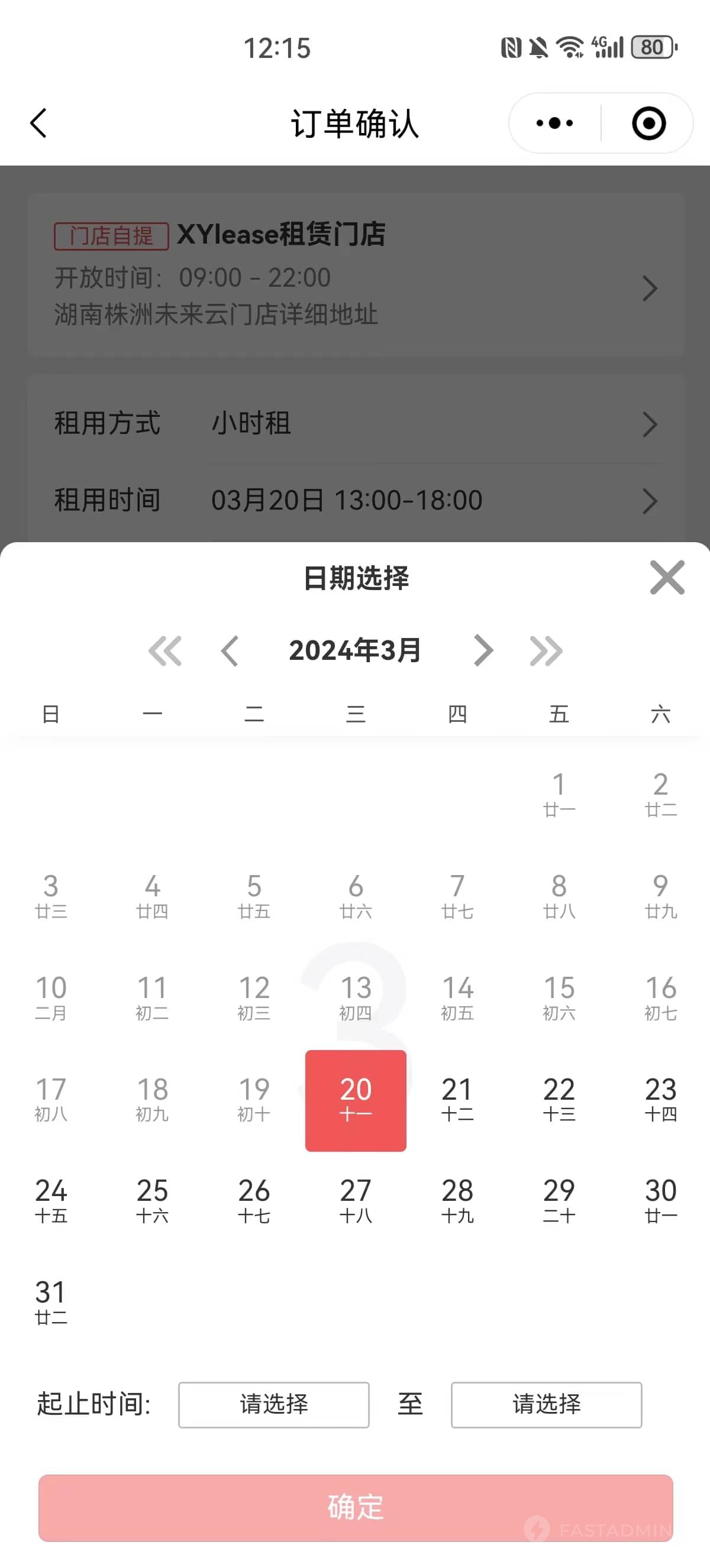
Task: Choose March 30 on the calendar
Action: point(661,1201)
